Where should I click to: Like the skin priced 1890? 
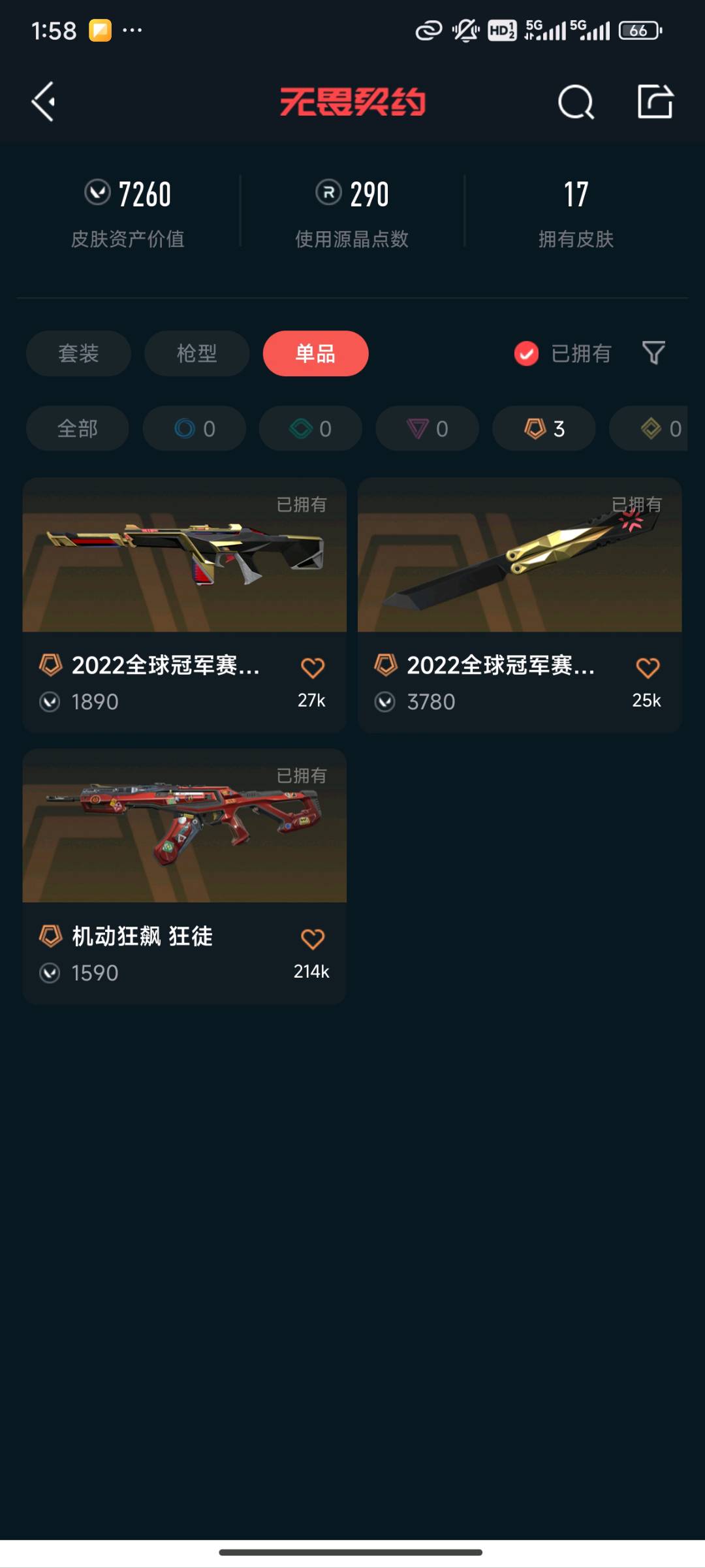tap(312, 668)
